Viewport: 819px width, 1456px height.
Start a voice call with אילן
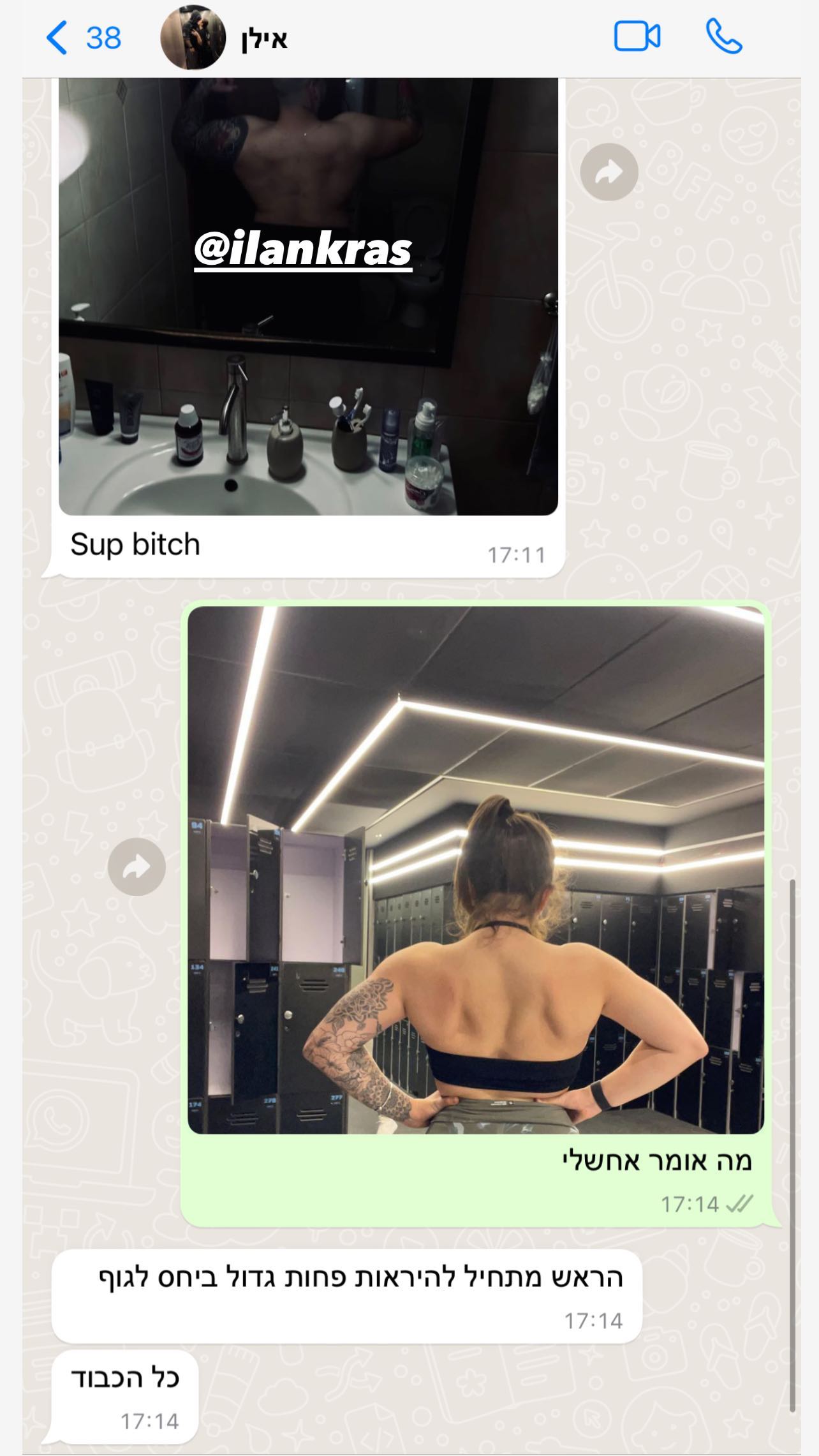724,36
